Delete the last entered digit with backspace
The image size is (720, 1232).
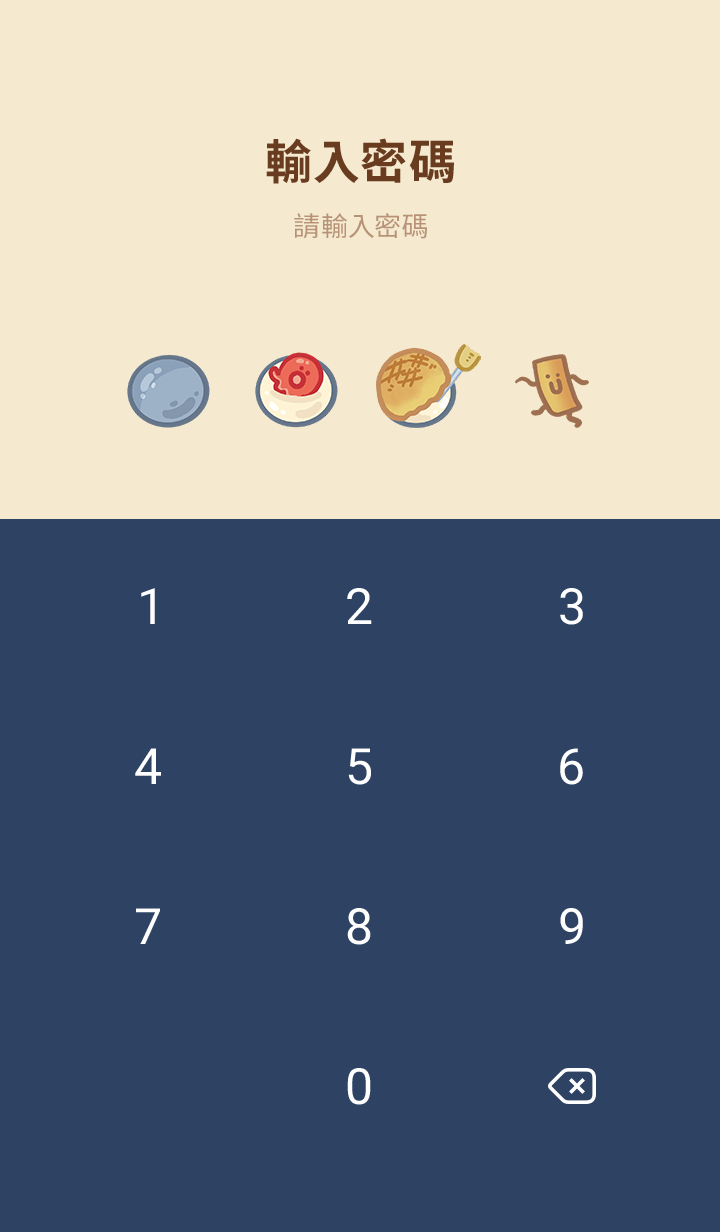572,1086
